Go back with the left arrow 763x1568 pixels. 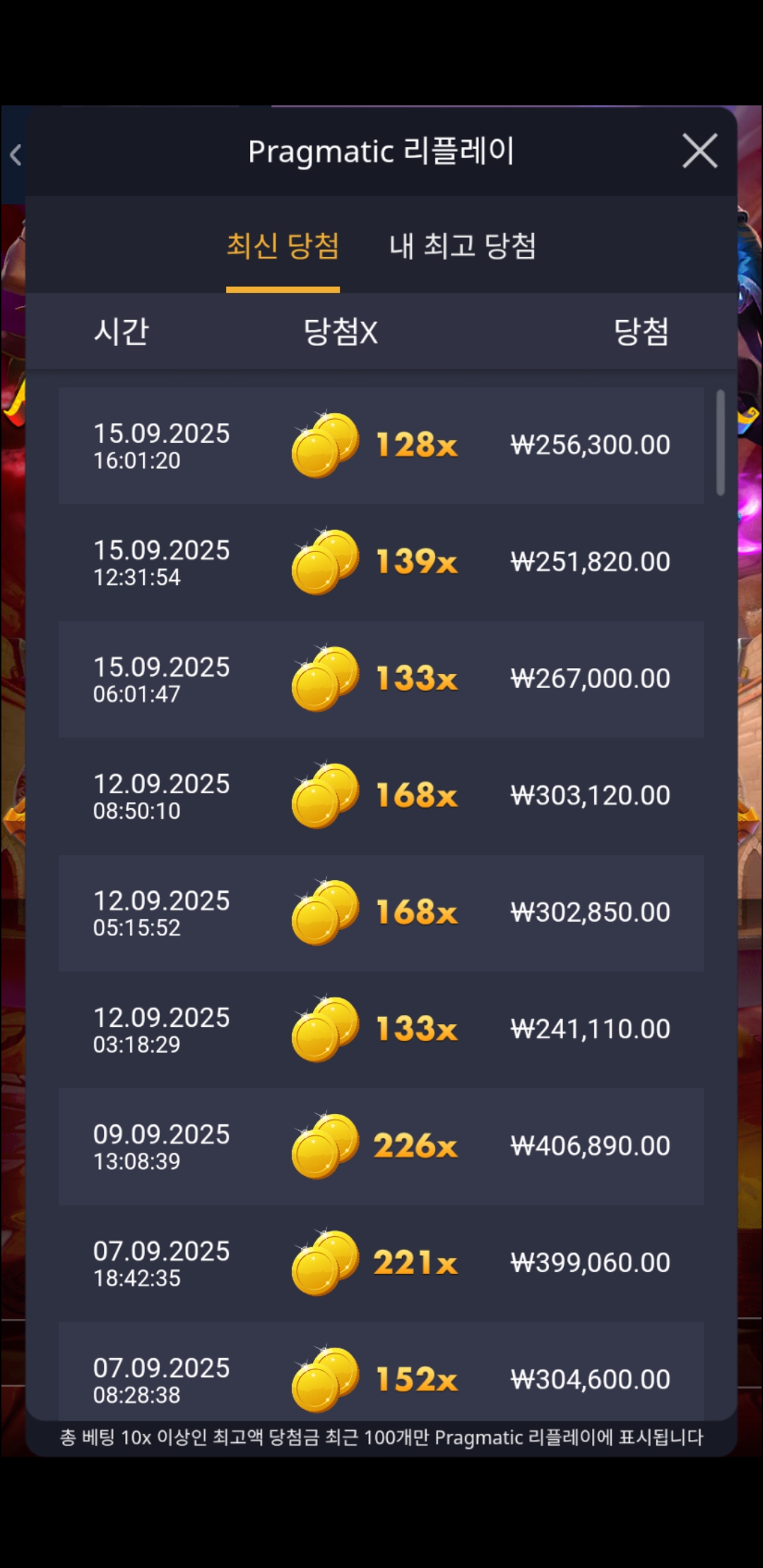pyautogui.click(x=16, y=155)
